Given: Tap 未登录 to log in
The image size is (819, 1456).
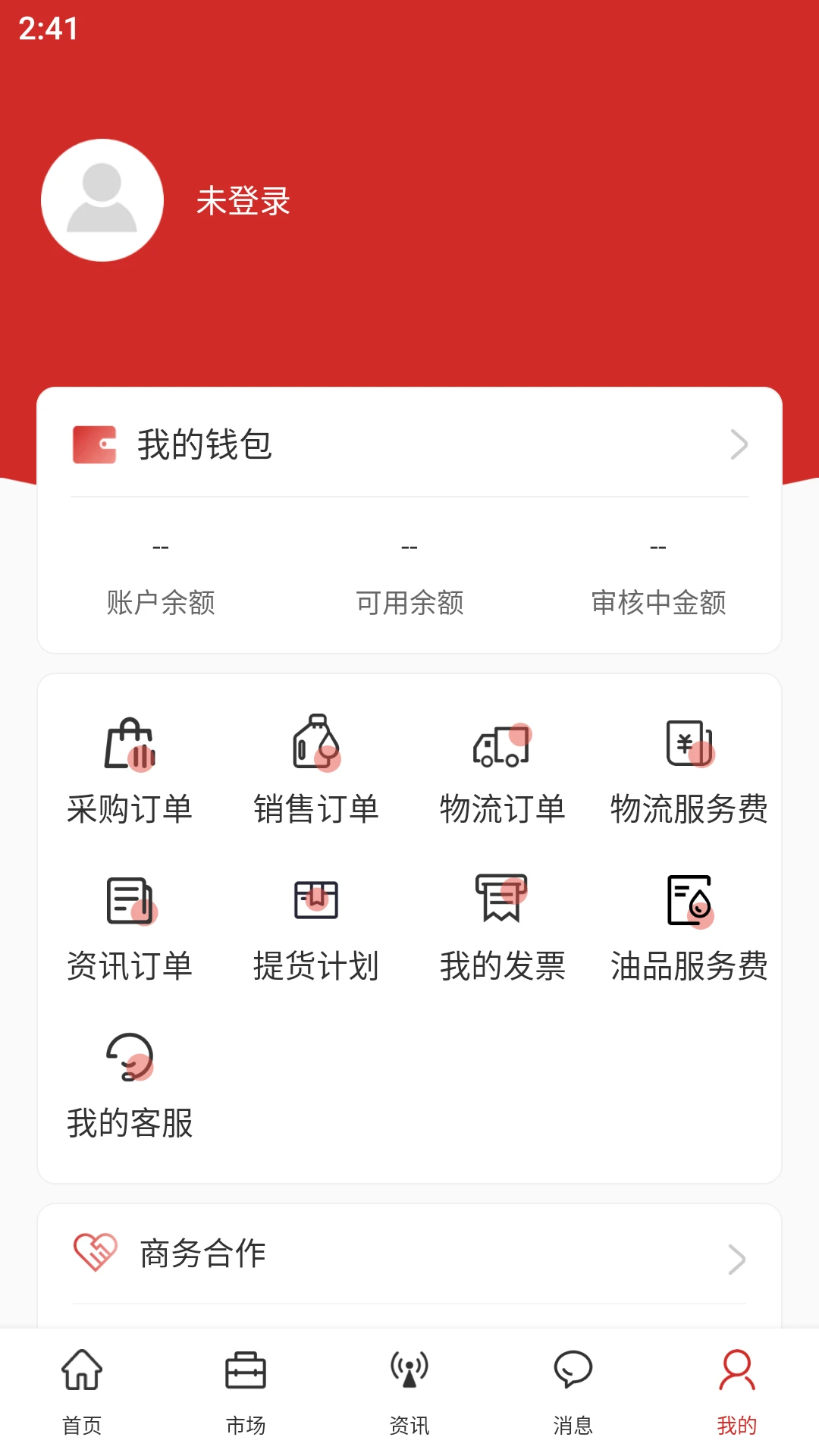Looking at the screenshot, I should point(241,201).
